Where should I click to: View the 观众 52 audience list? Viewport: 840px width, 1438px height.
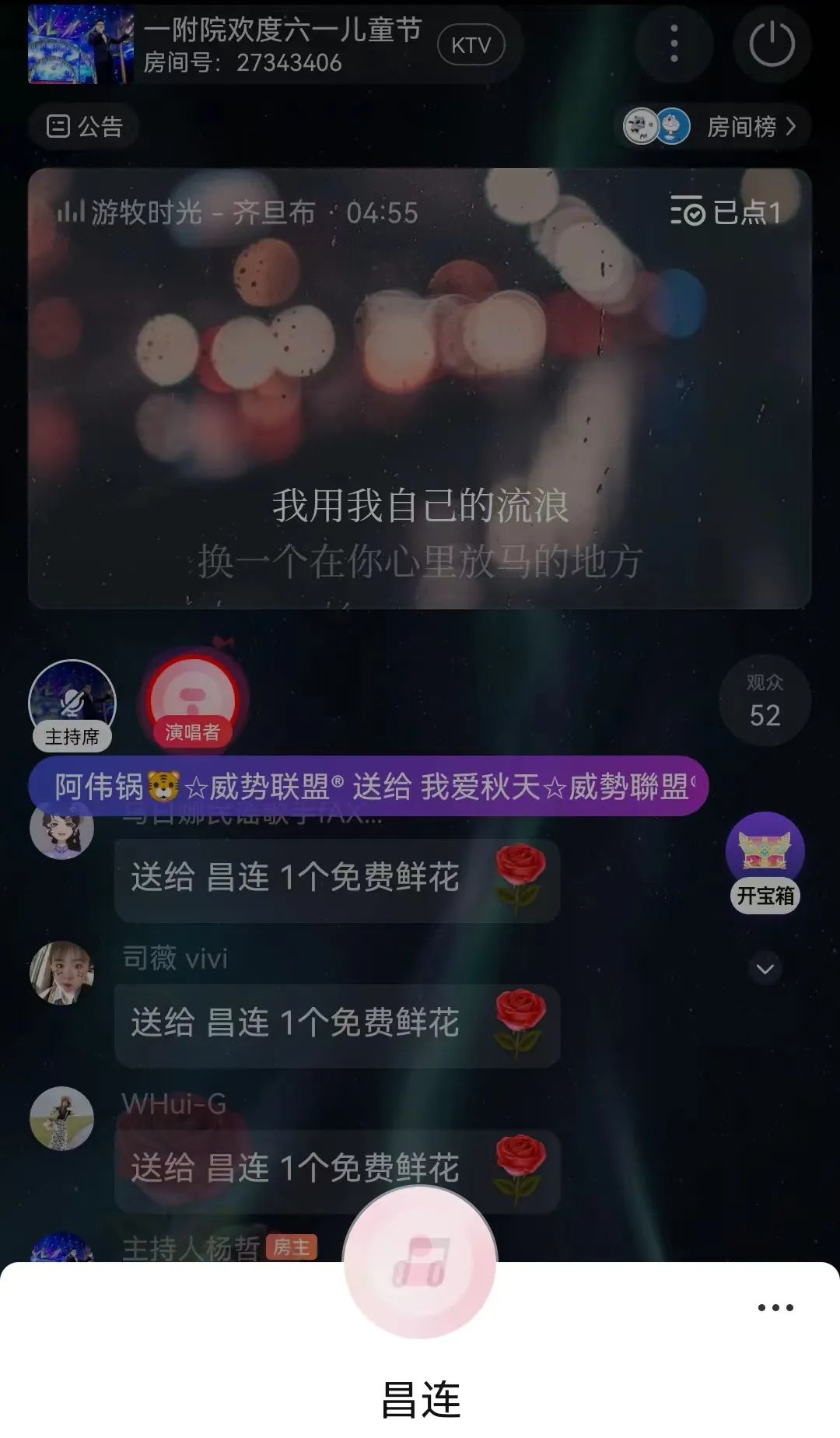[x=765, y=701]
